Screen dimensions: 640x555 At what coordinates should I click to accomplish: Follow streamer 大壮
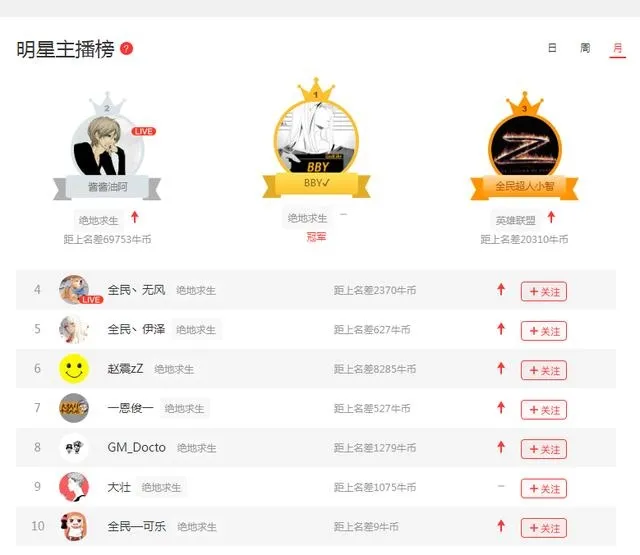pyautogui.click(x=543, y=488)
